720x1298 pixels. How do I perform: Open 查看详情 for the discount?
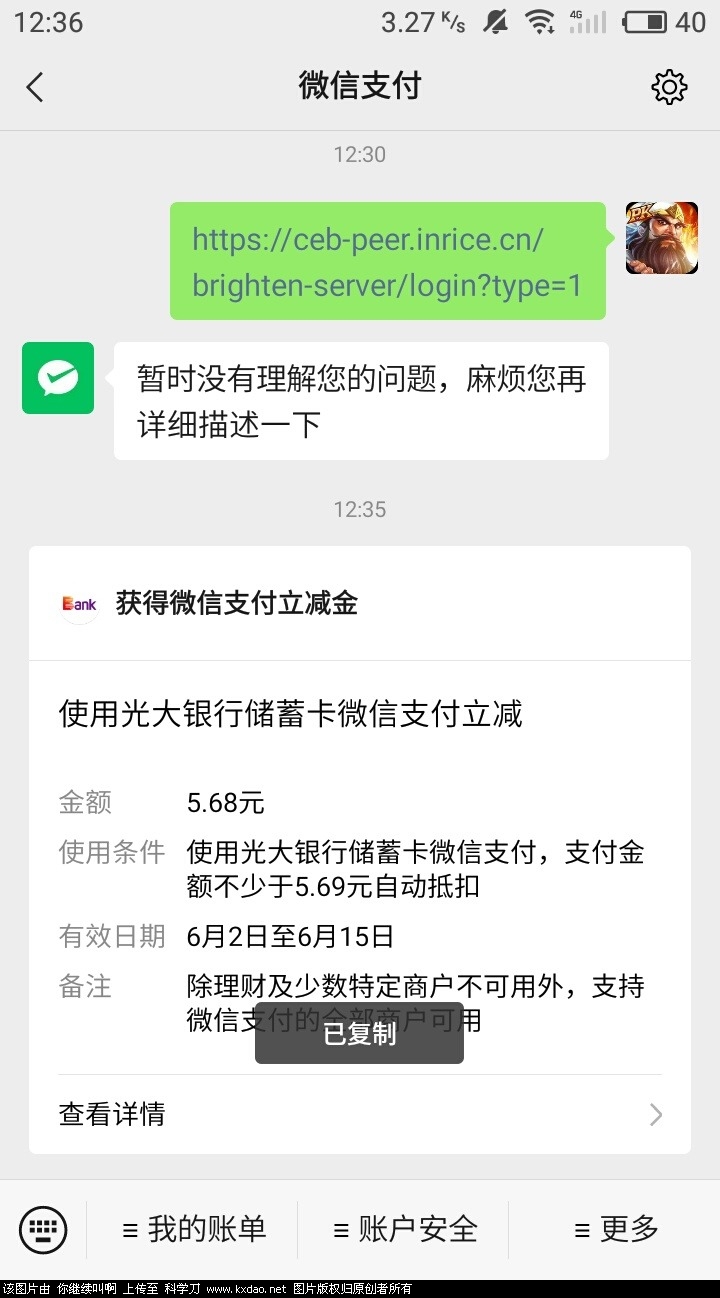(x=360, y=1114)
